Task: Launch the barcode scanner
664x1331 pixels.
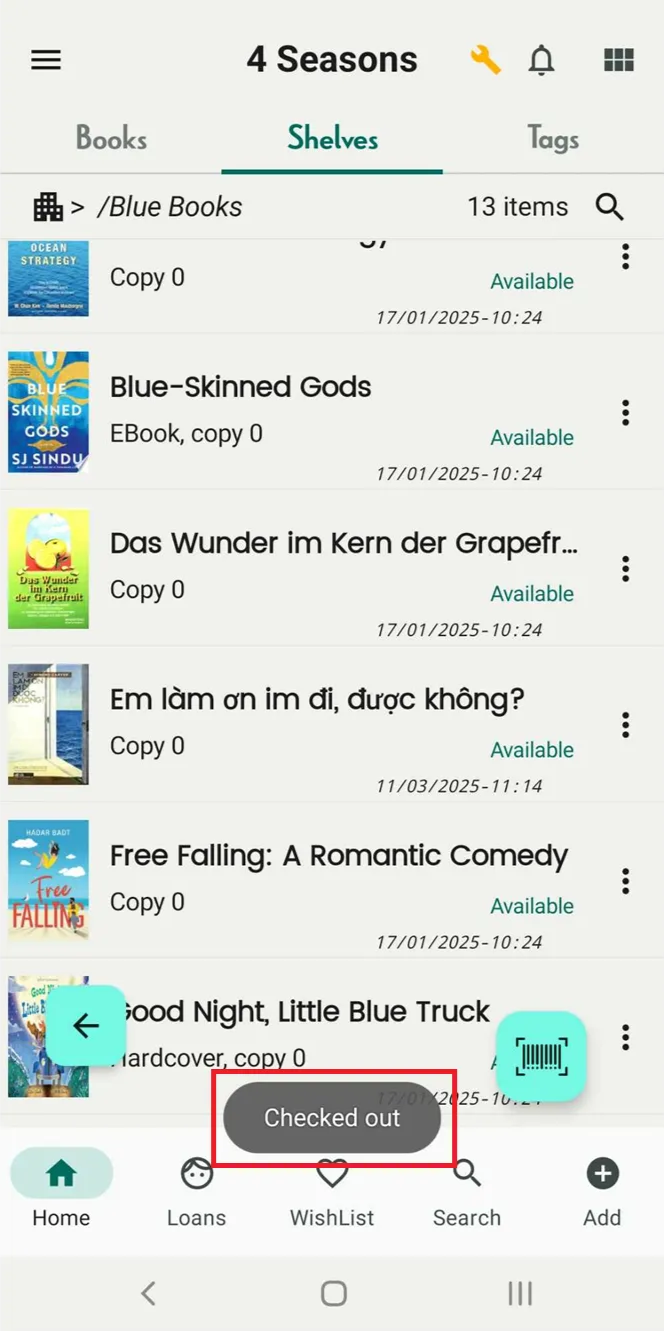Action: 541,1056
